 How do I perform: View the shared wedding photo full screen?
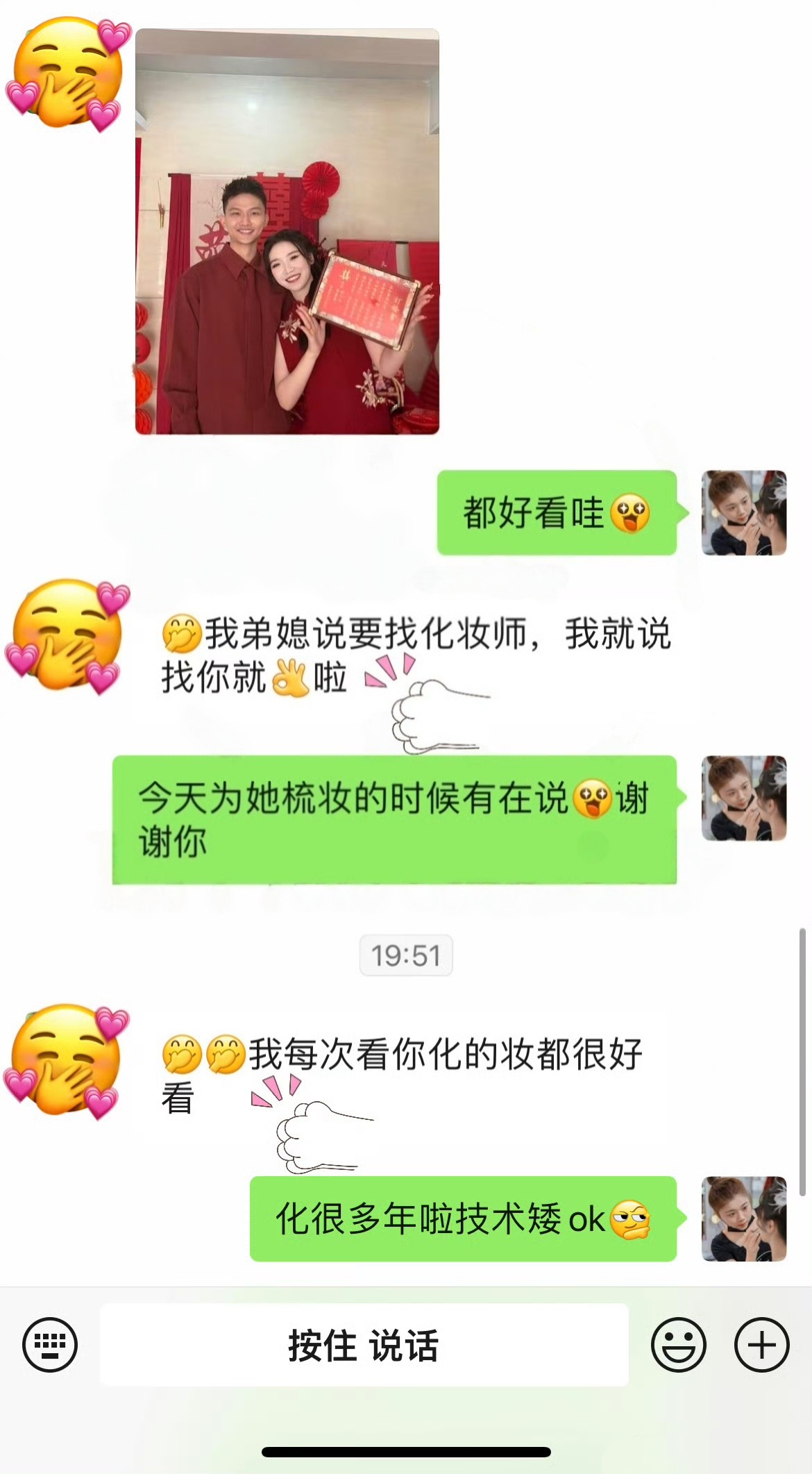[x=287, y=231]
